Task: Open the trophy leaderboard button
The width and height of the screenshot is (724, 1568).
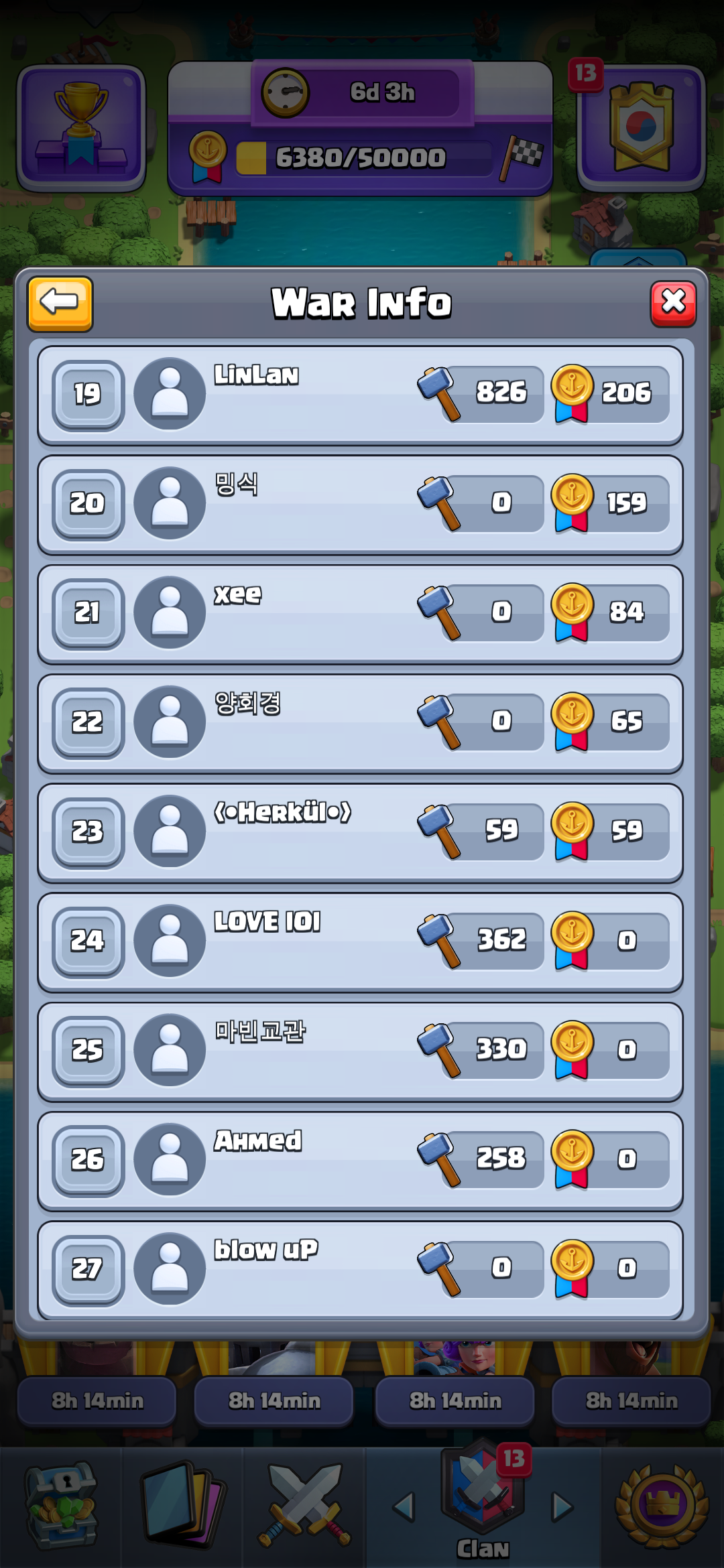Action: coord(81,128)
